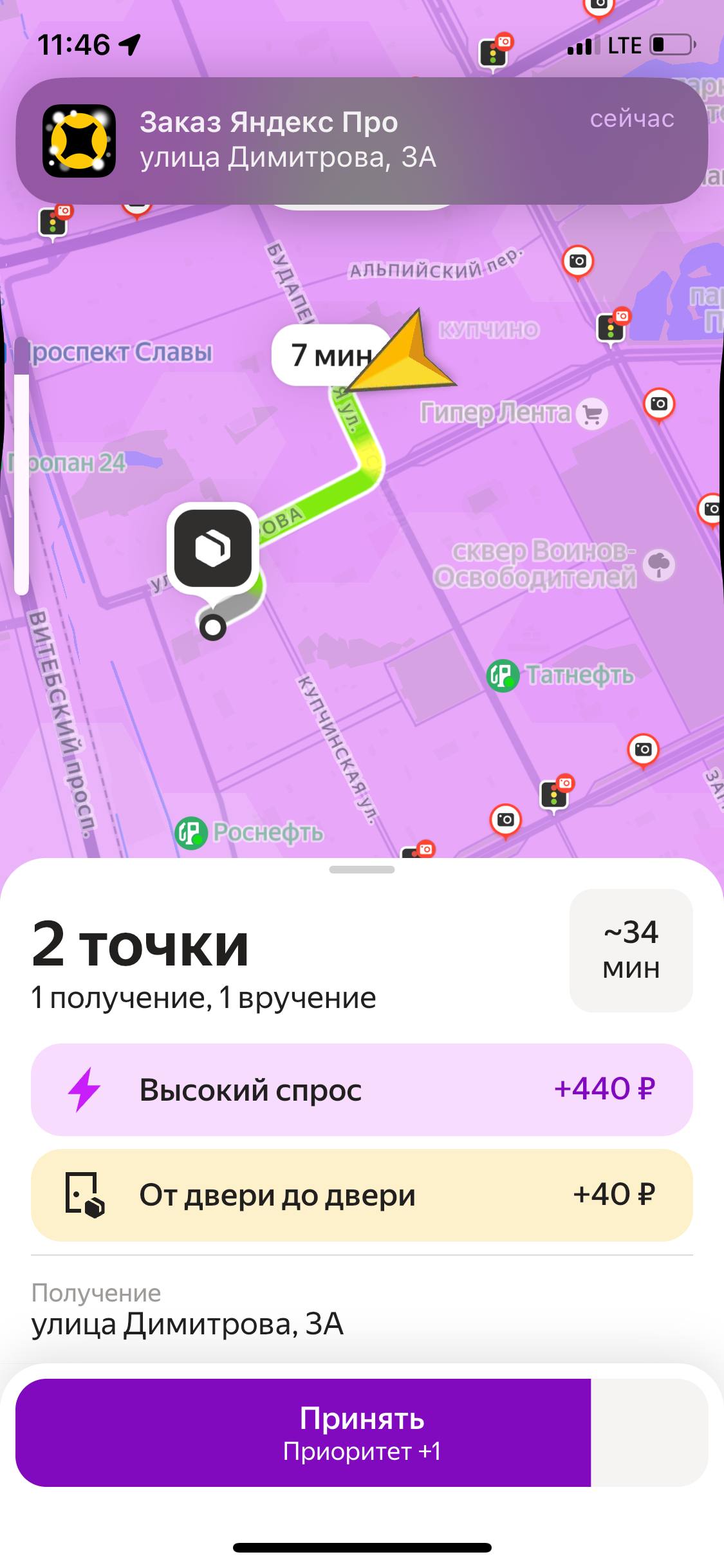Select the Роснефть gas station marker
Viewport: 724px width, 1568px height.
[191, 833]
